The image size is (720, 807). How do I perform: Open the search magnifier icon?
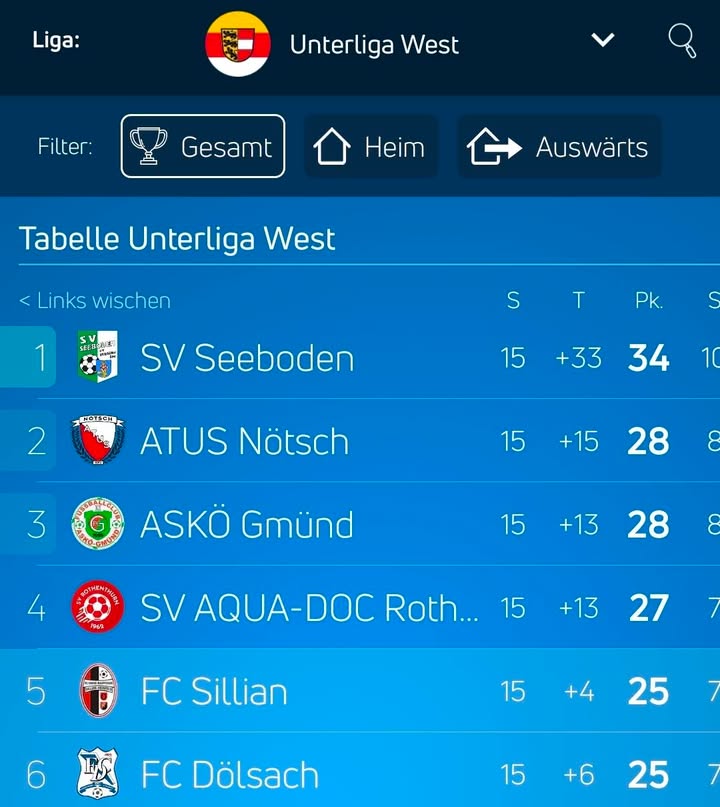point(682,41)
